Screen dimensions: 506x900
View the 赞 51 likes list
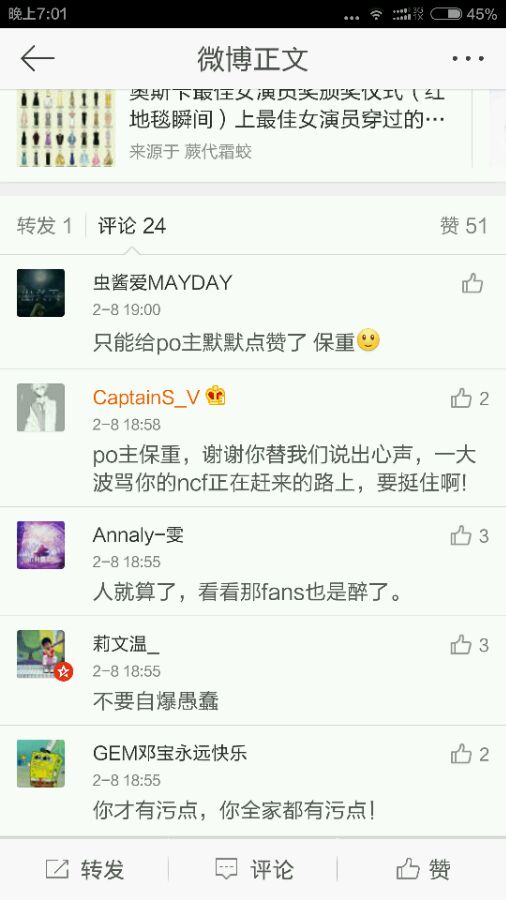click(464, 226)
